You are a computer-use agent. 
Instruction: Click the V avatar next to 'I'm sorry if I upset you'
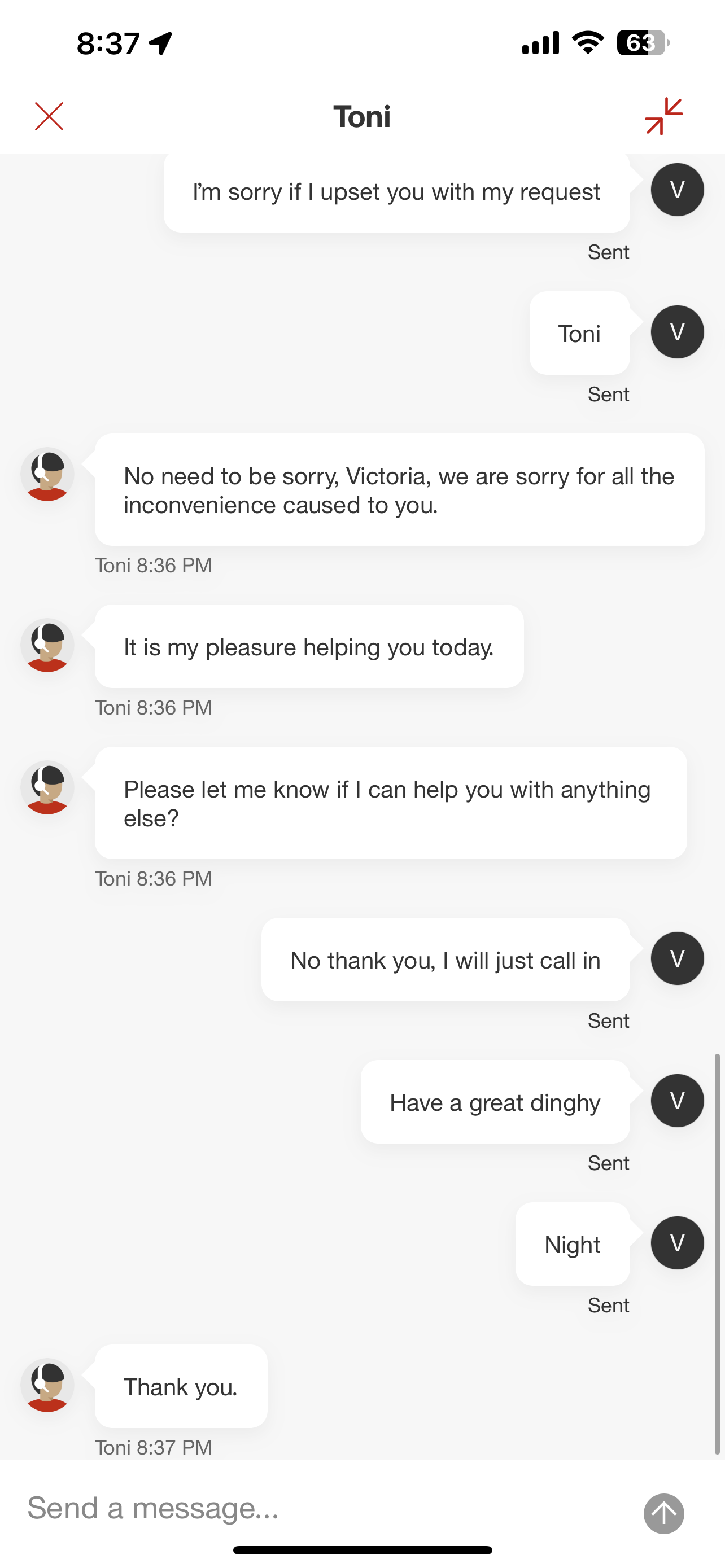point(676,189)
